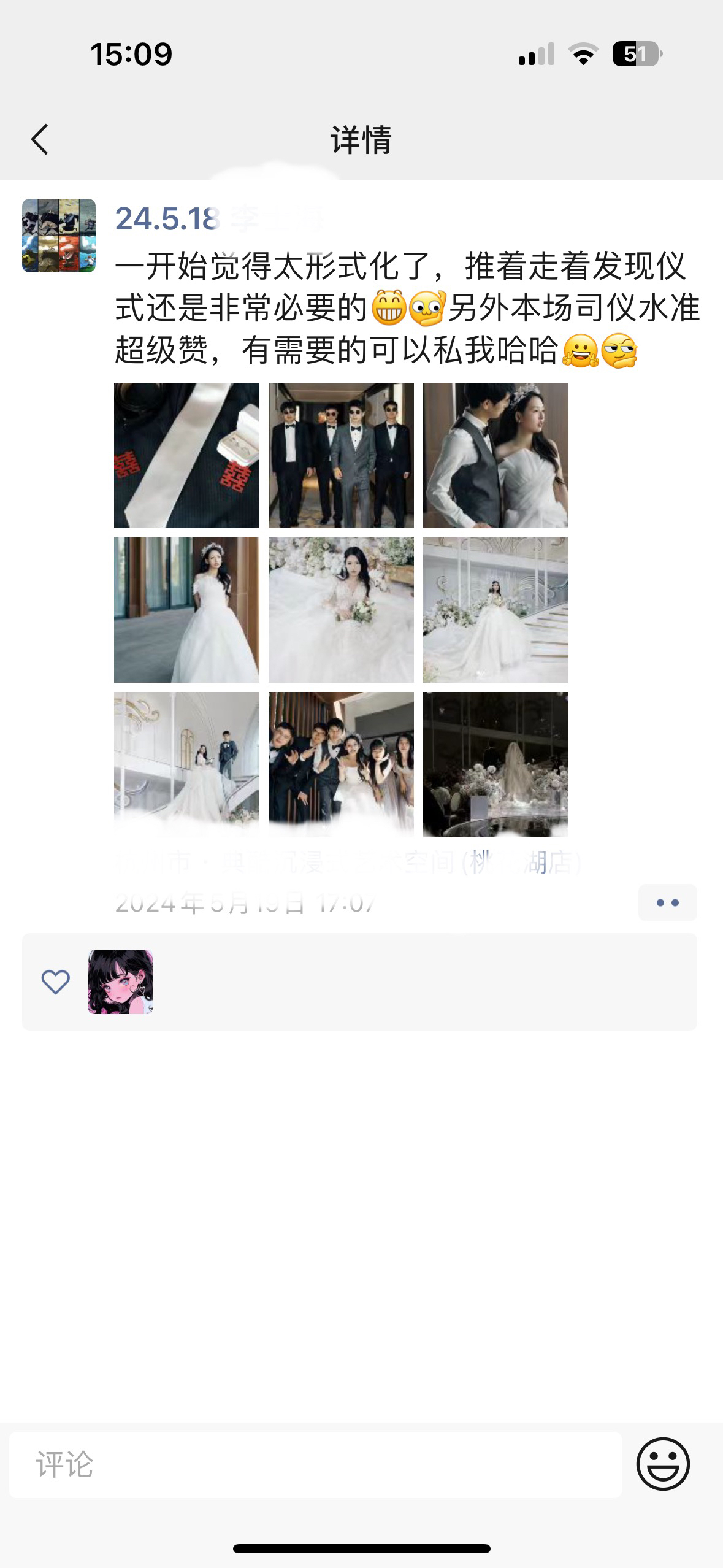Image resolution: width=723 pixels, height=1568 pixels.
Task: Open the dark ceremony stage photo
Action: 495,764
